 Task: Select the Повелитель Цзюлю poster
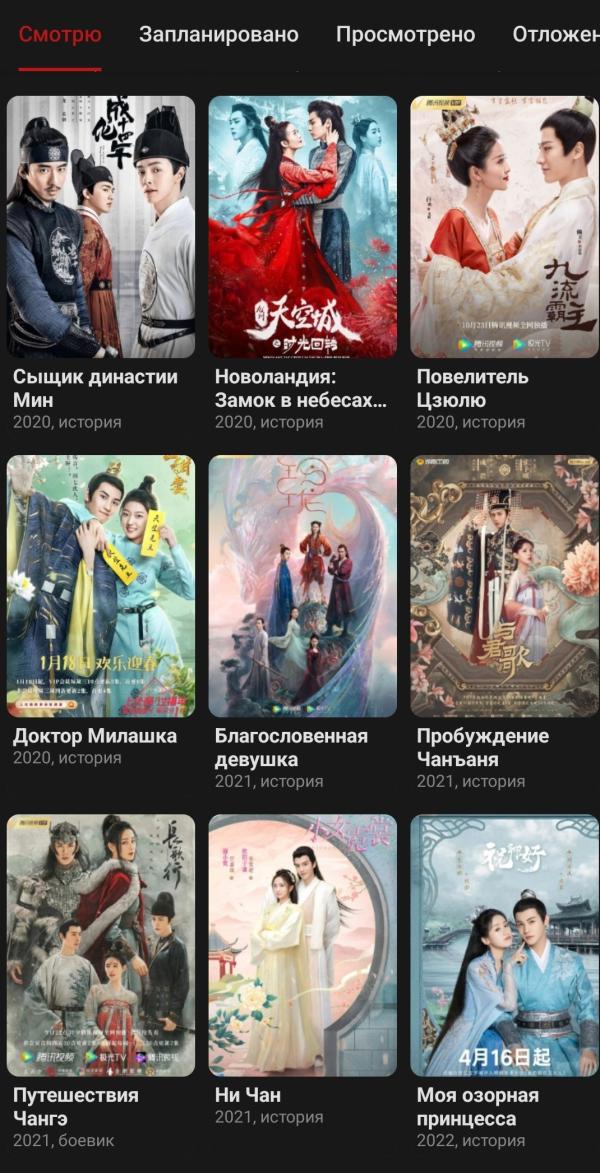(x=504, y=227)
